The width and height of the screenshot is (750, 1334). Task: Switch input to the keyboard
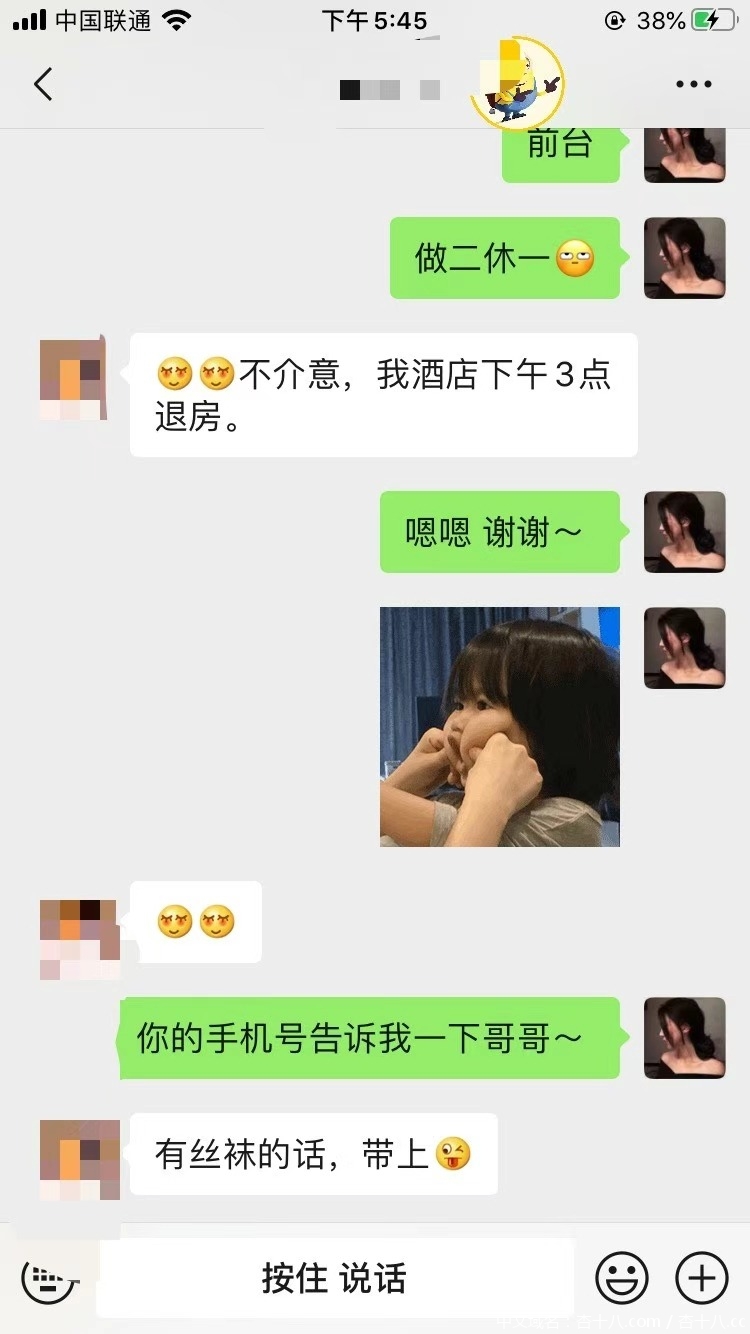click(x=48, y=1278)
